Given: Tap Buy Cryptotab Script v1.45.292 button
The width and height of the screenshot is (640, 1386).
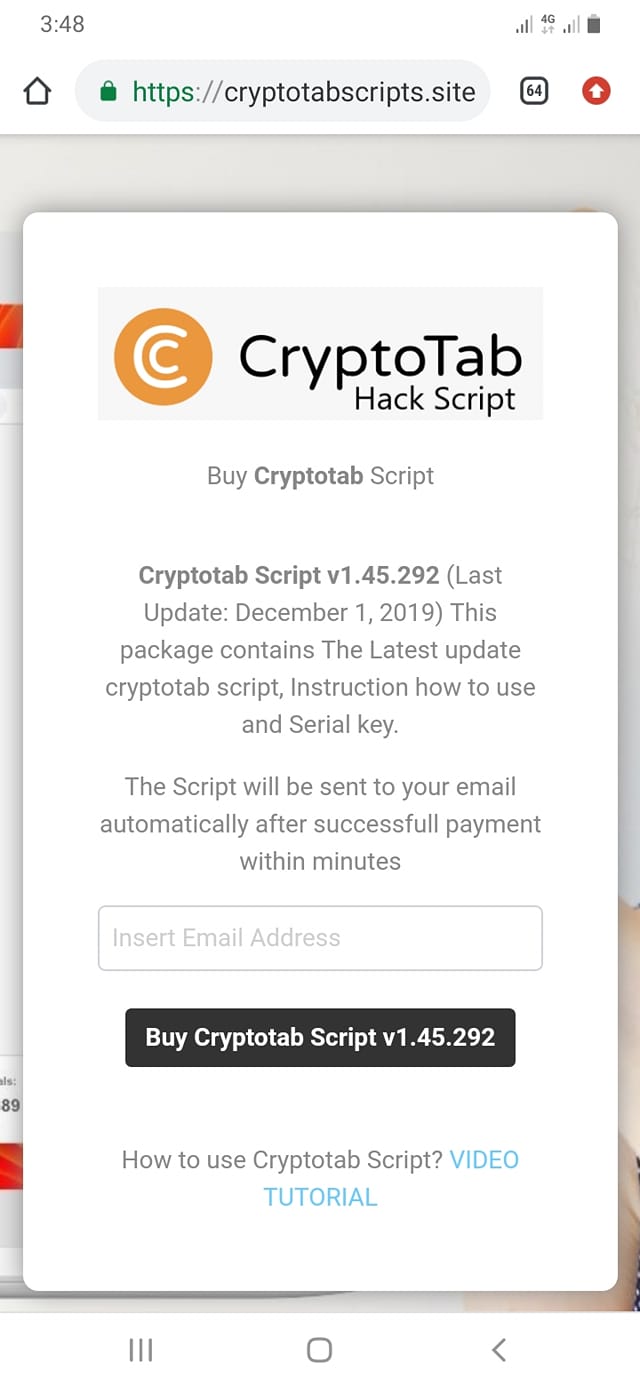Looking at the screenshot, I should click(x=320, y=1037).
